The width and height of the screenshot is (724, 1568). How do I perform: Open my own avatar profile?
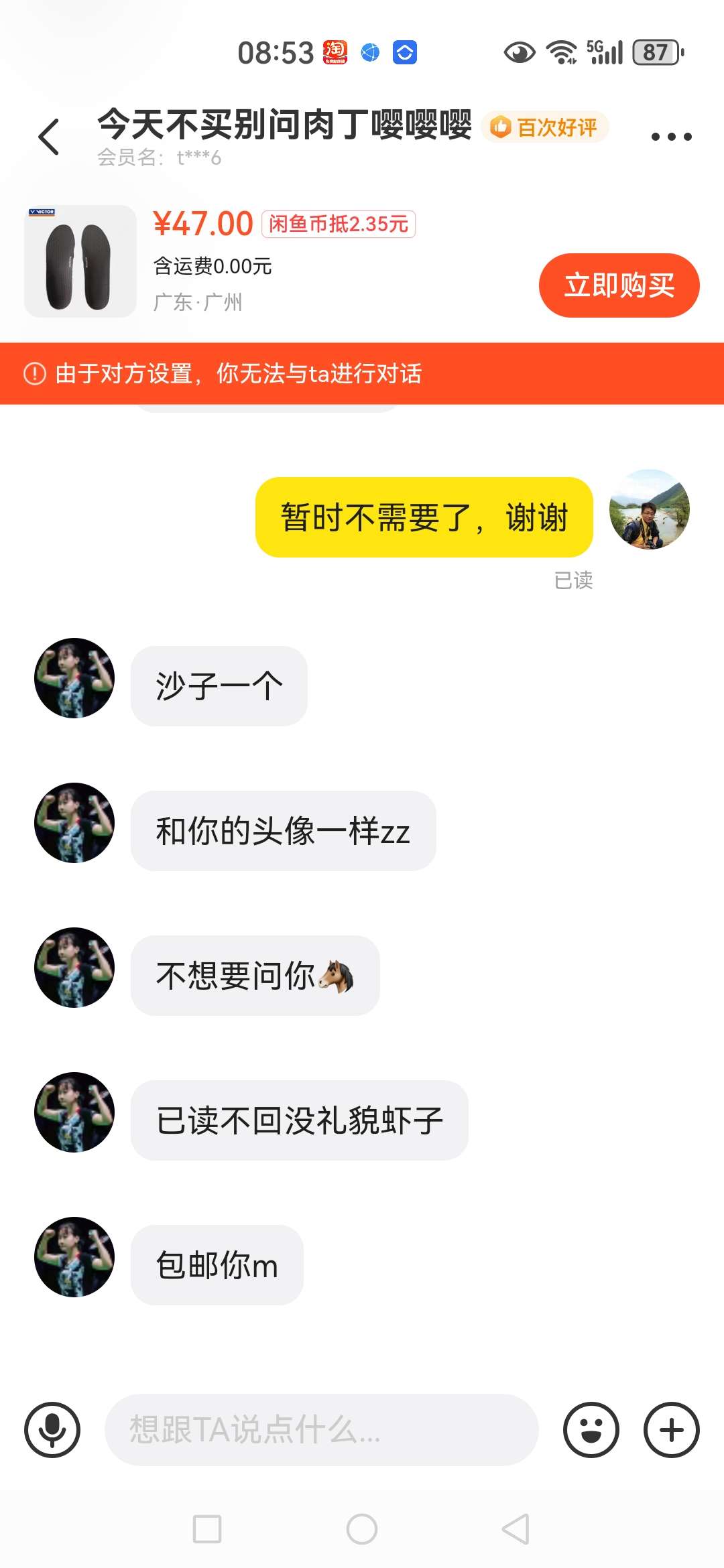pyautogui.click(x=649, y=509)
